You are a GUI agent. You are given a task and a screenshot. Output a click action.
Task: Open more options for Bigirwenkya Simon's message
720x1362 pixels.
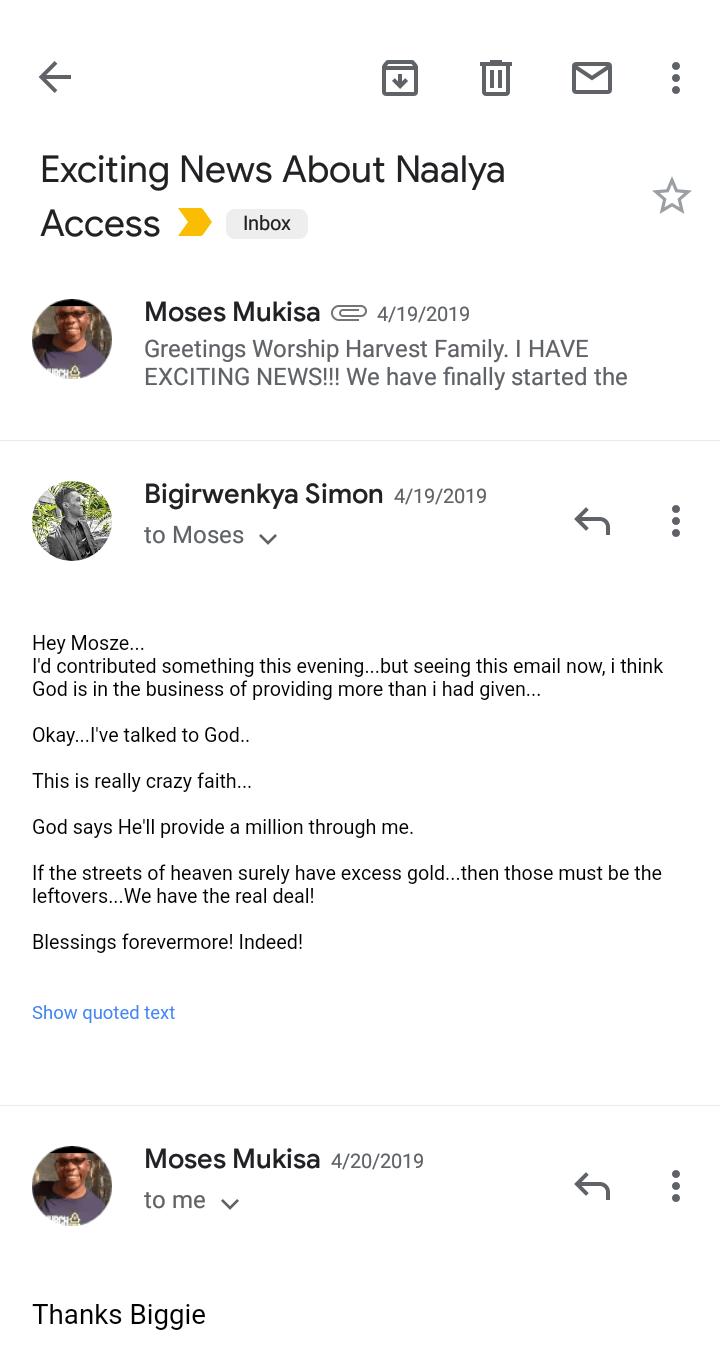[x=676, y=521]
